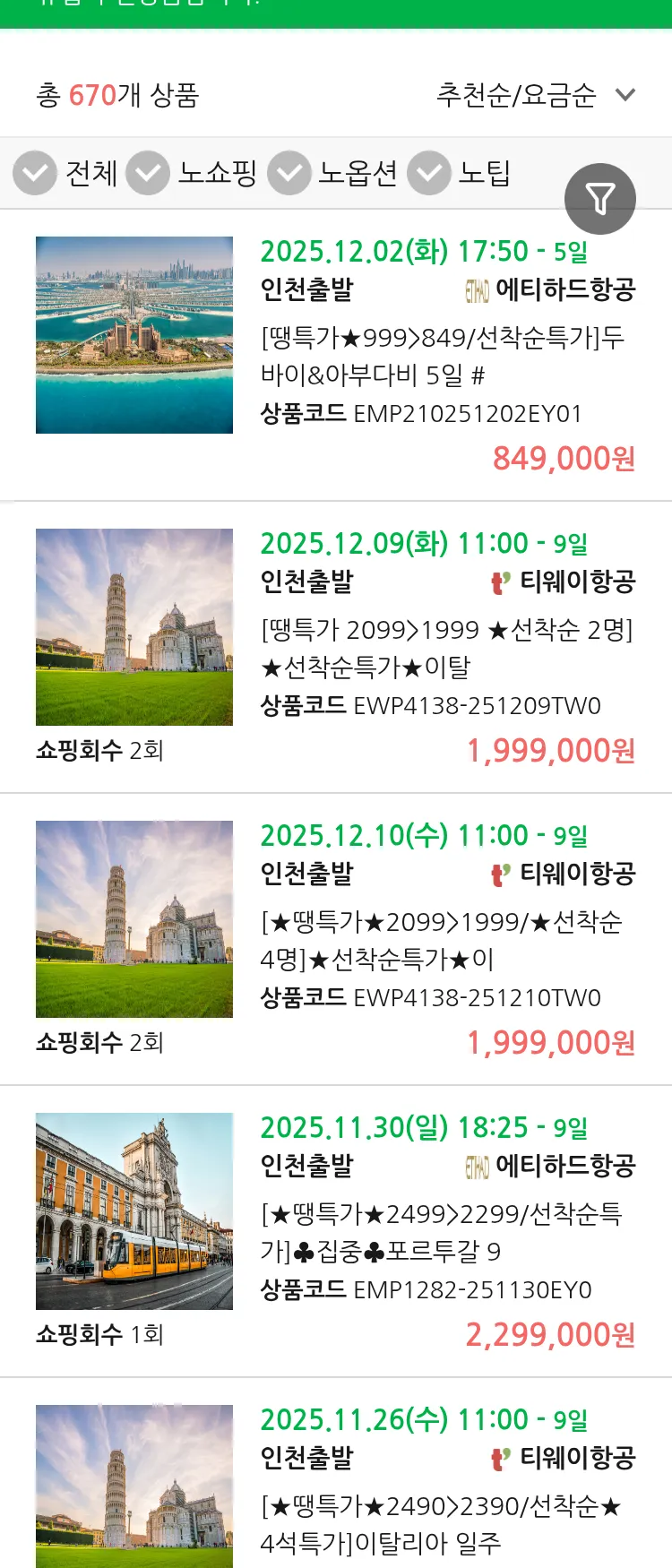Viewport: 672px width, 1568px height.
Task: Select the 전체 filter tab
Action: 92,172
